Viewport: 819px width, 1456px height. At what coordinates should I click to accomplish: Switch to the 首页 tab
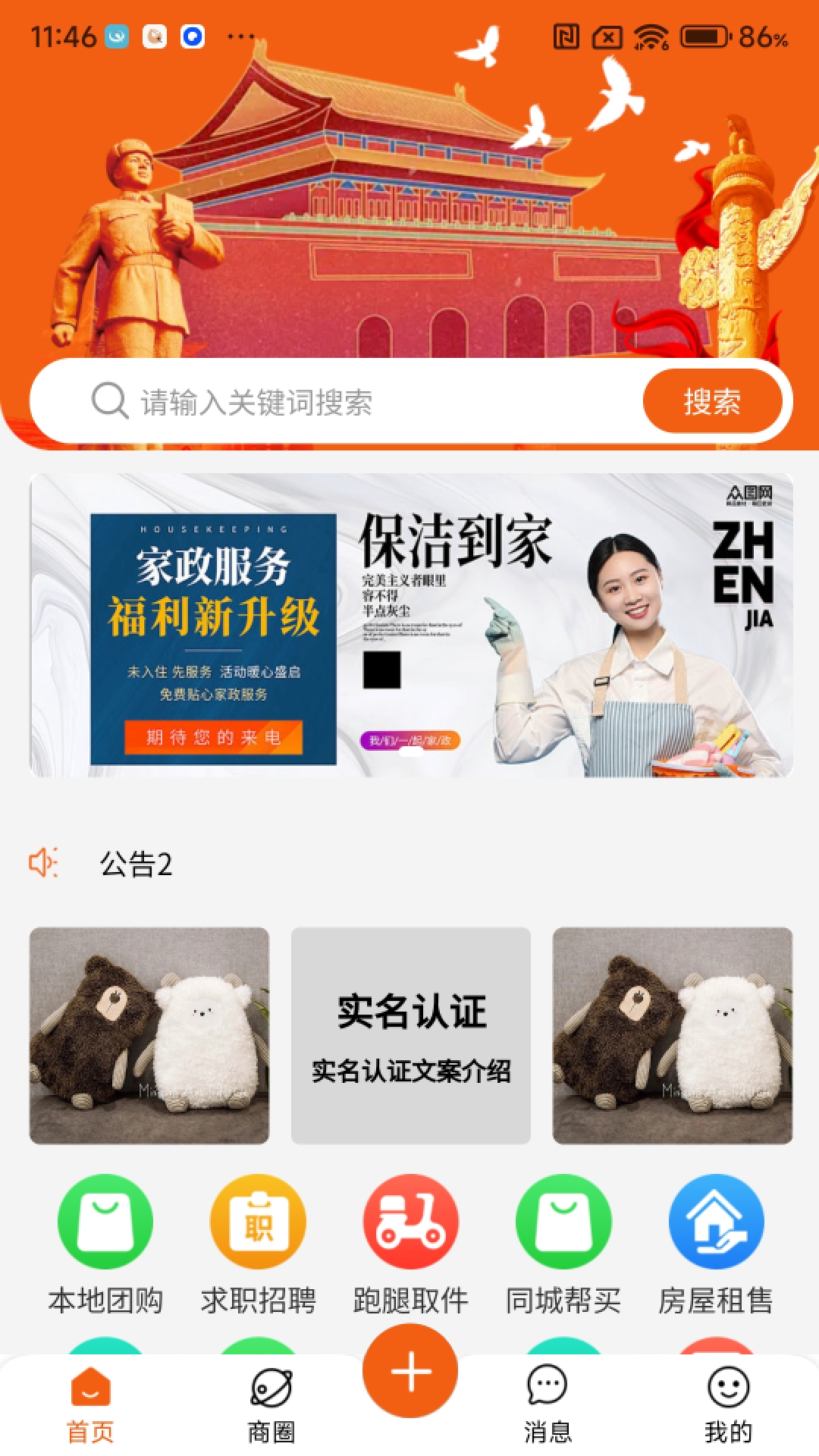(91, 1404)
